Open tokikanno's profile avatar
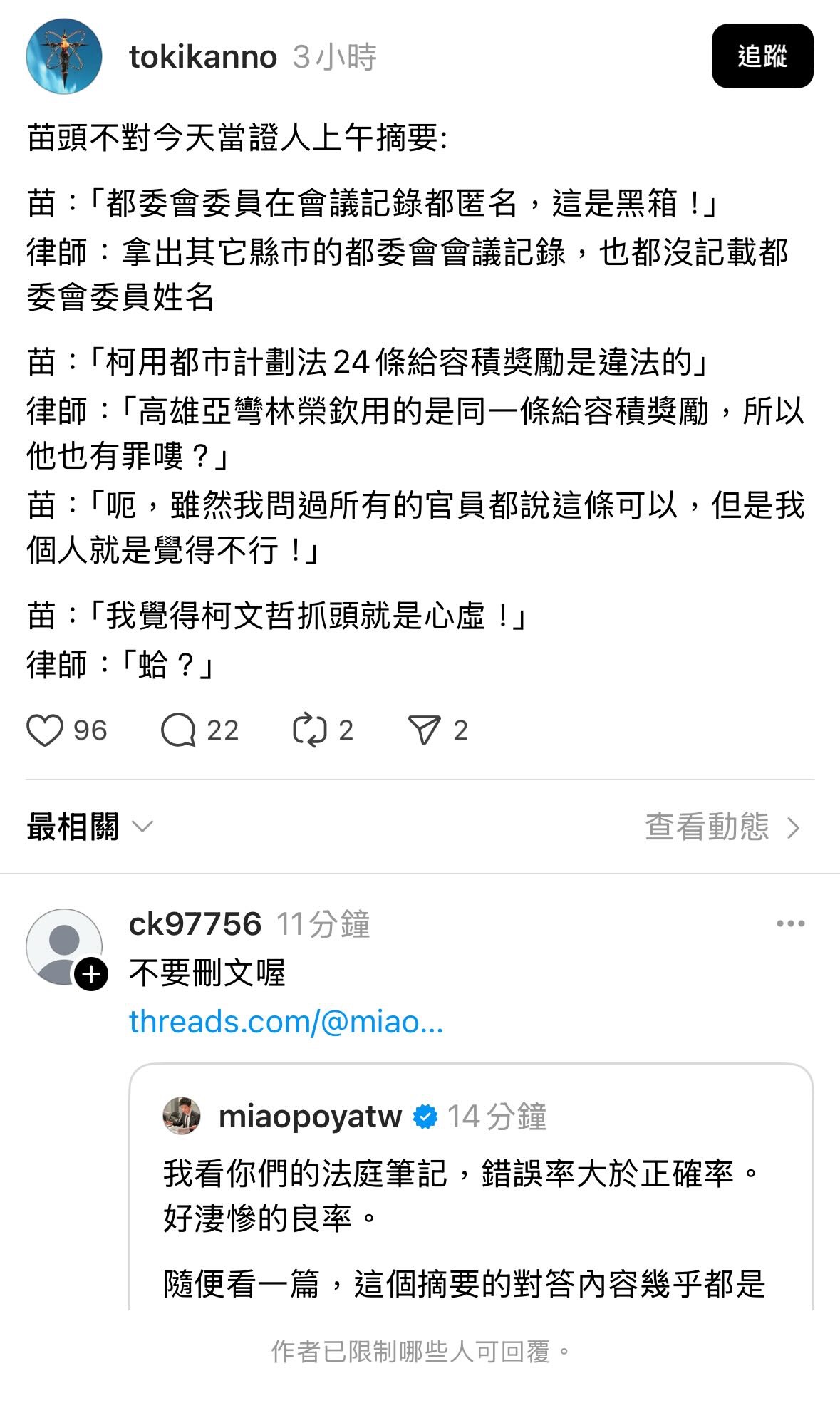Screen dimensions: 840x1413 coord(64,56)
